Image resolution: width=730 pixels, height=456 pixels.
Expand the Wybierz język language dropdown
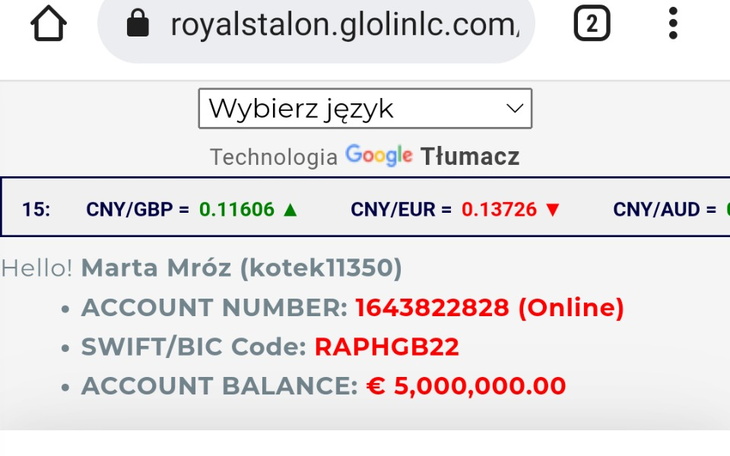pos(365,108)
